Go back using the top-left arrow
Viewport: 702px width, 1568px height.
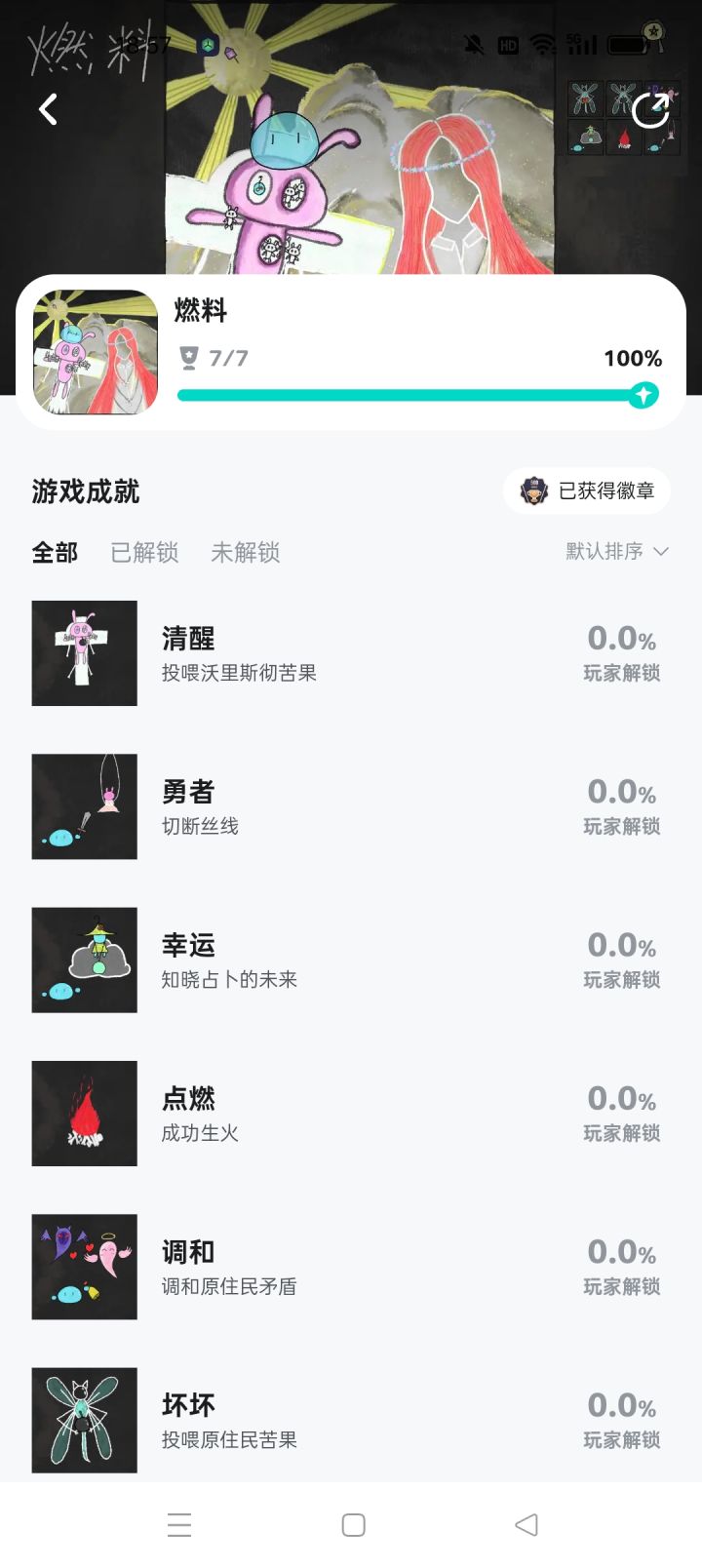click(x=48, y=109)
